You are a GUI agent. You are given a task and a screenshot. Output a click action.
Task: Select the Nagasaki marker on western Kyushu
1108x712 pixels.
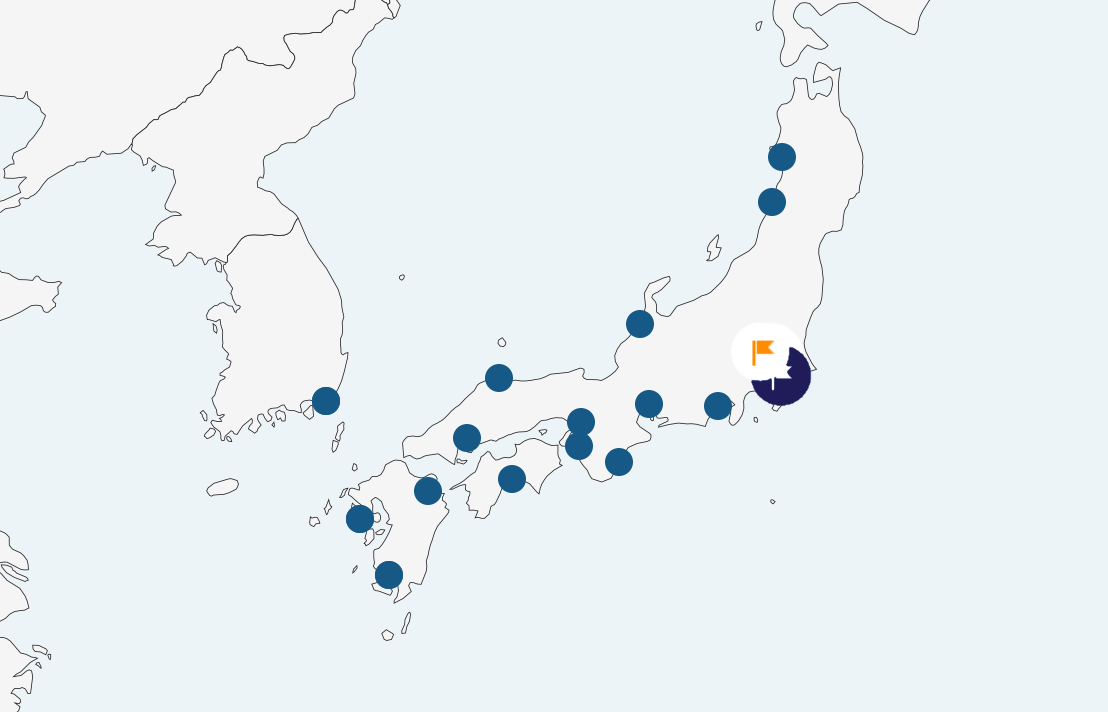[x=360, y=519]
